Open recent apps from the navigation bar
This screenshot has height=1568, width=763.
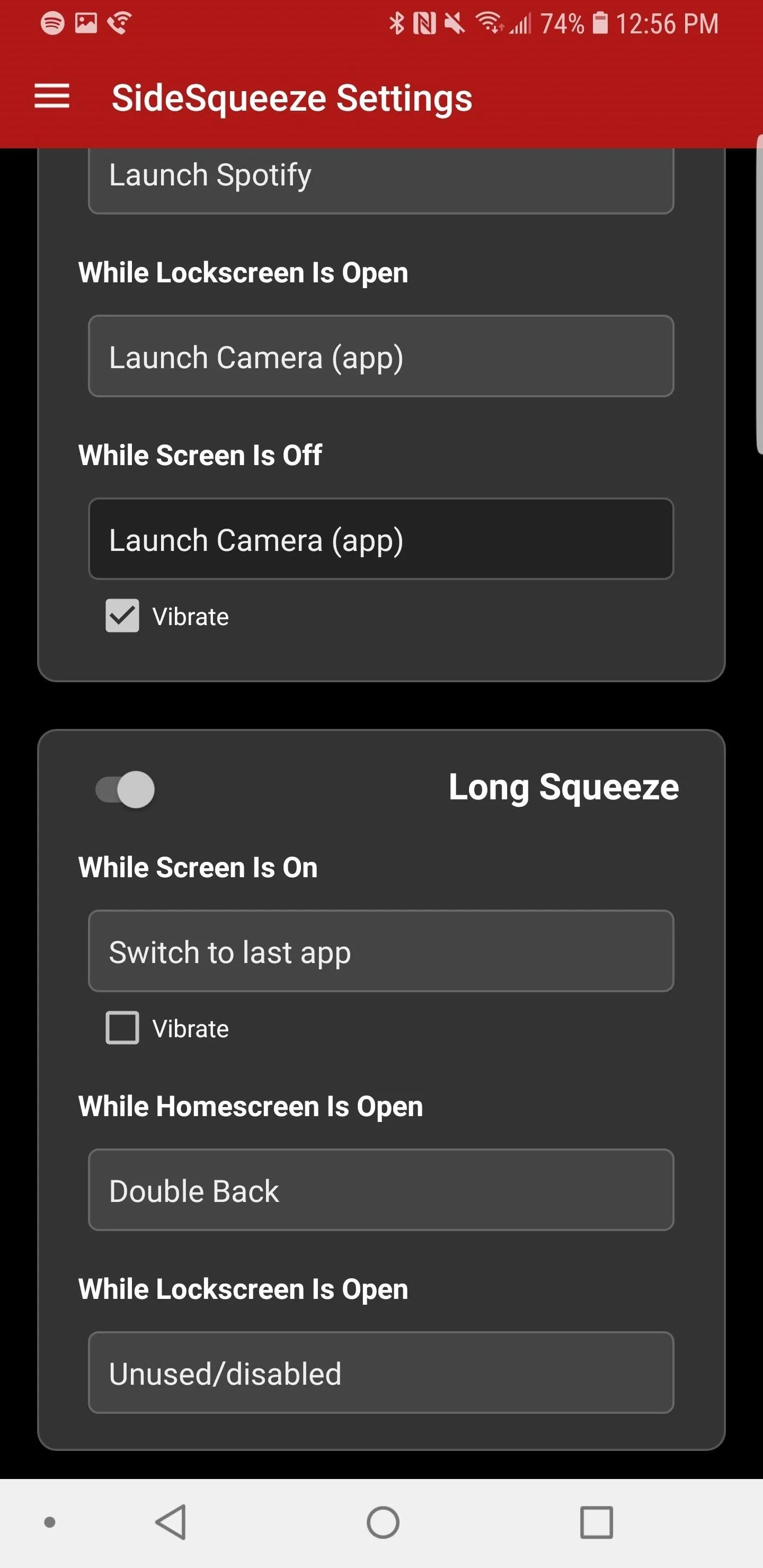tap(596, 1522)
